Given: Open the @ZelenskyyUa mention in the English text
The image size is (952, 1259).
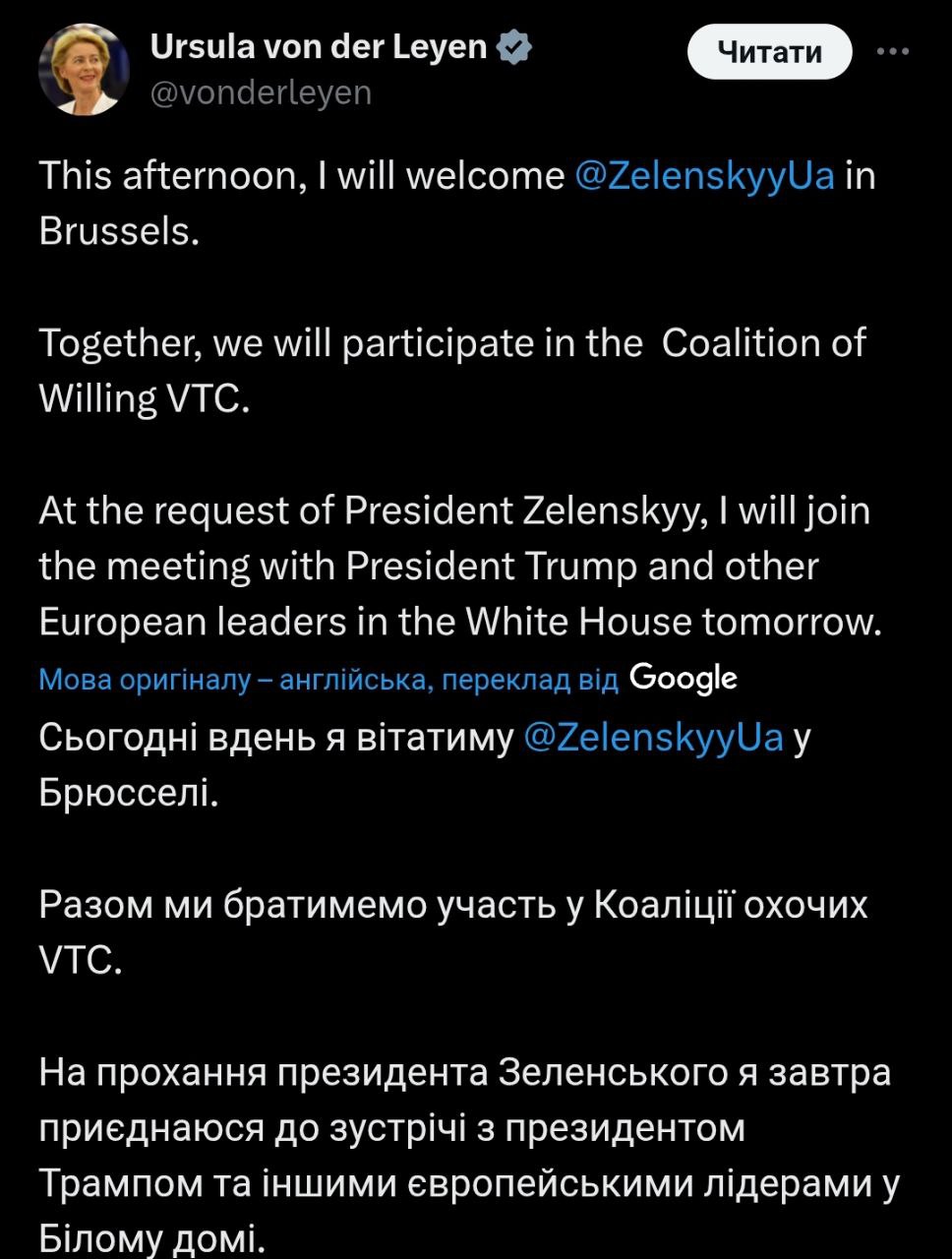Looking at the screenshot, I should tap(703, 176).
